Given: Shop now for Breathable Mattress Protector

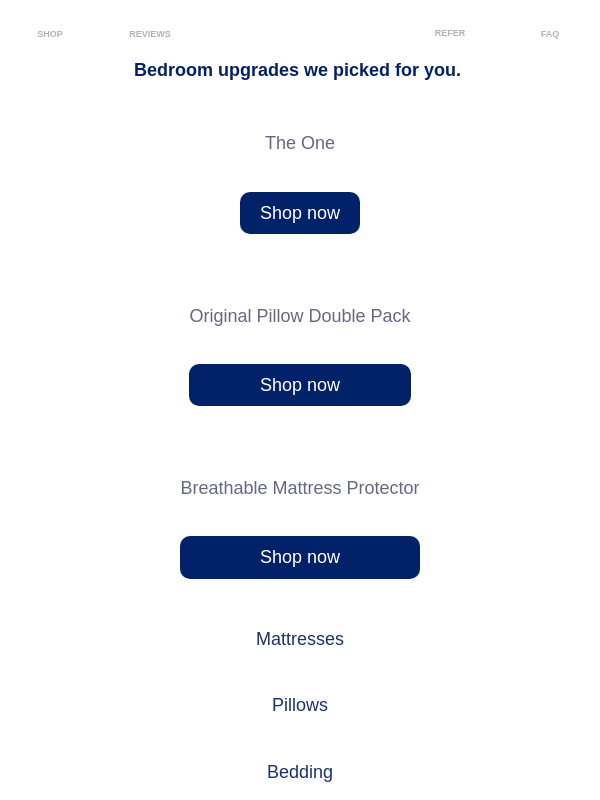Looking at the screenshot, I should 300,557.
